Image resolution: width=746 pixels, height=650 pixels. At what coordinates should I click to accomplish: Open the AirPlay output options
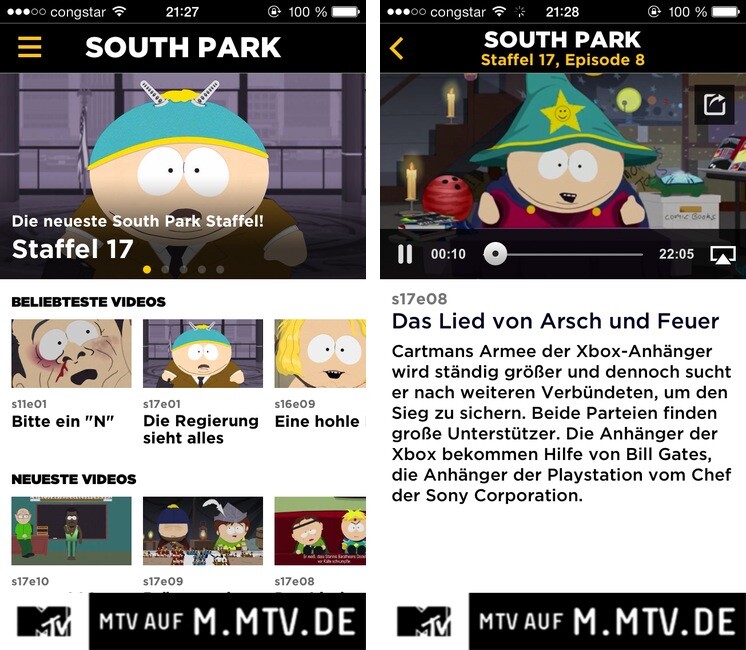722,255
